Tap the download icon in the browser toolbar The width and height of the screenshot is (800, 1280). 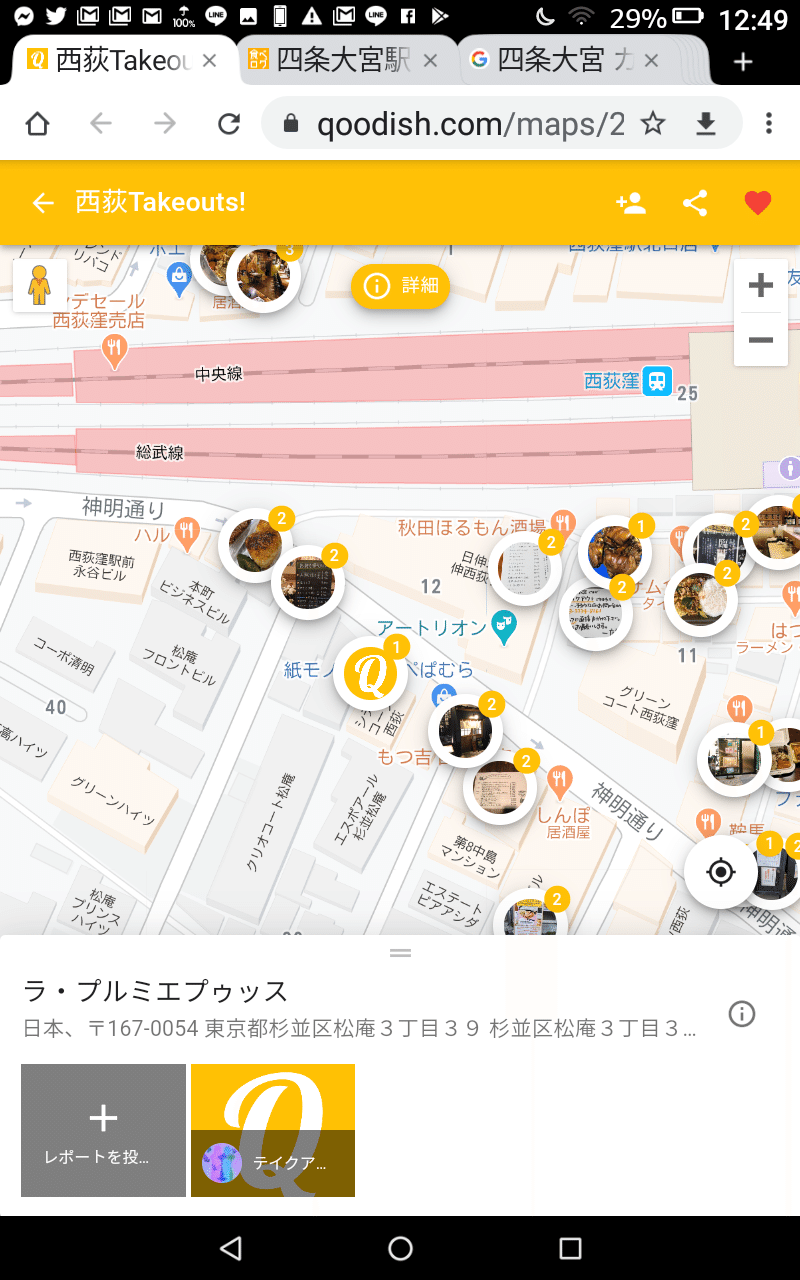coord(706,122)
